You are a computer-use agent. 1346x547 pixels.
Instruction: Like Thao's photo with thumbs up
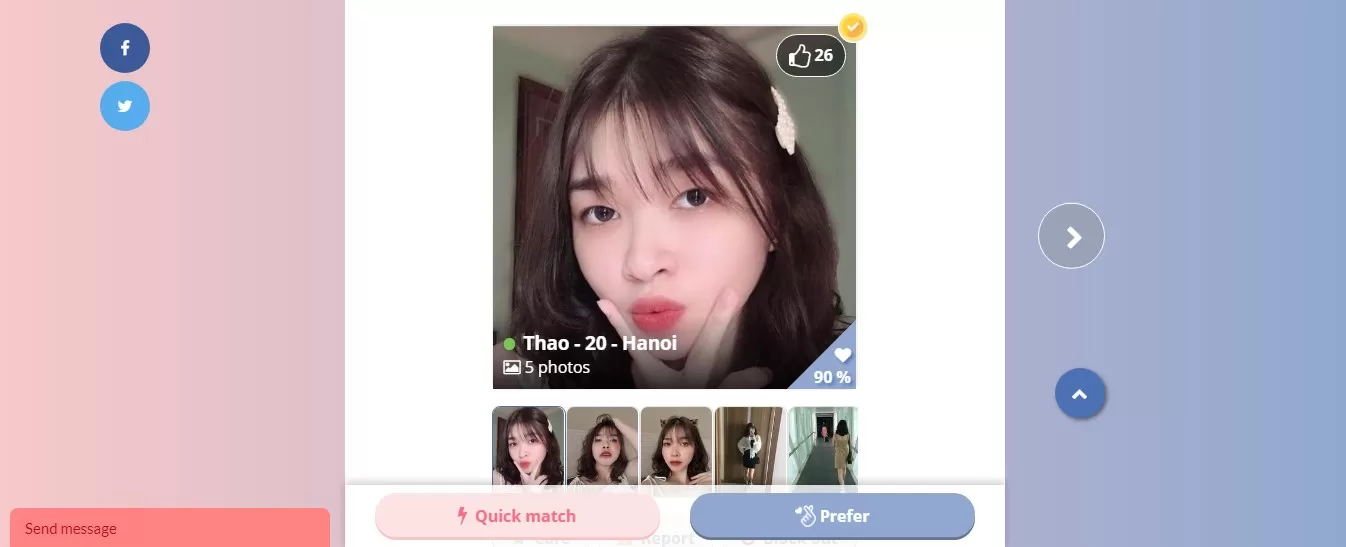pos(811,55)
